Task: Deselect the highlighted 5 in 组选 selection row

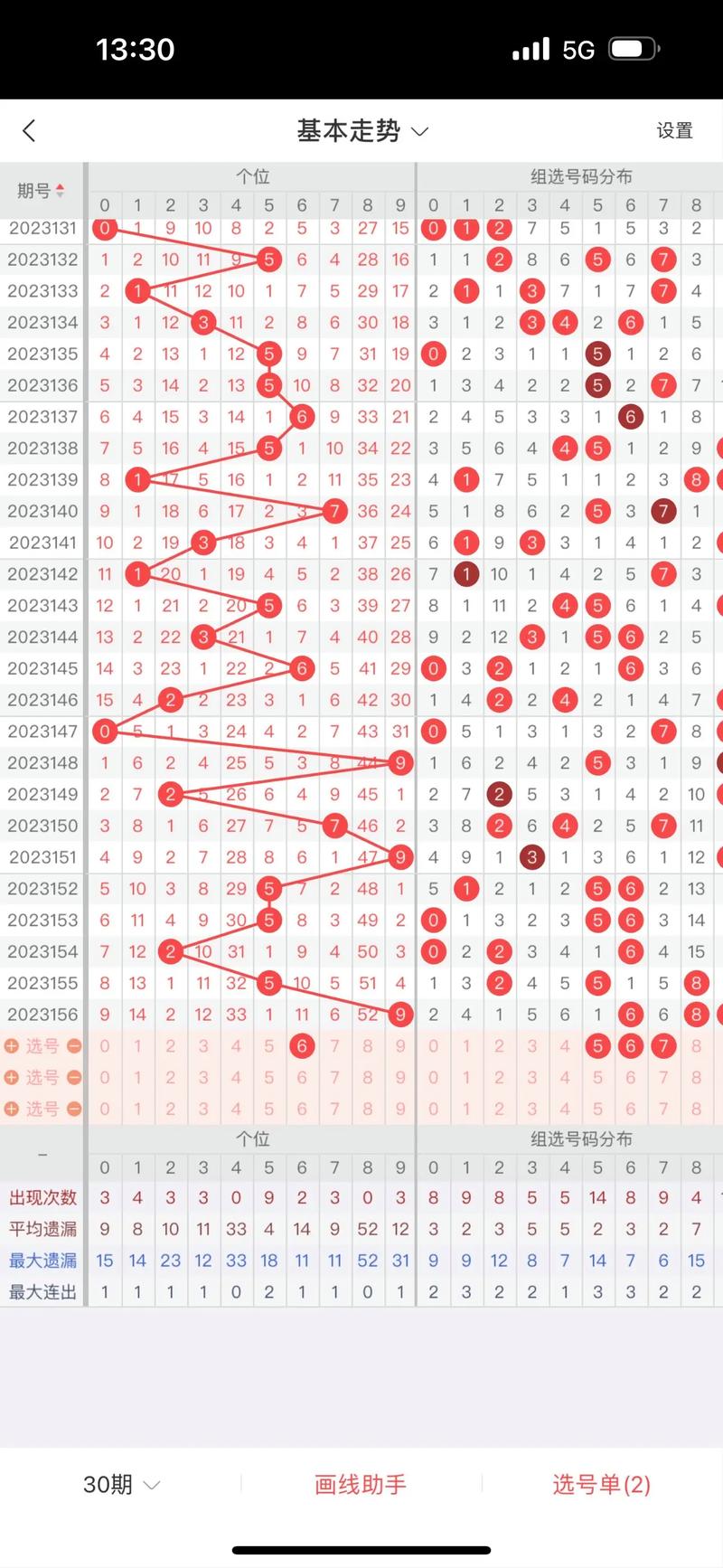Action: (597, 1046)
